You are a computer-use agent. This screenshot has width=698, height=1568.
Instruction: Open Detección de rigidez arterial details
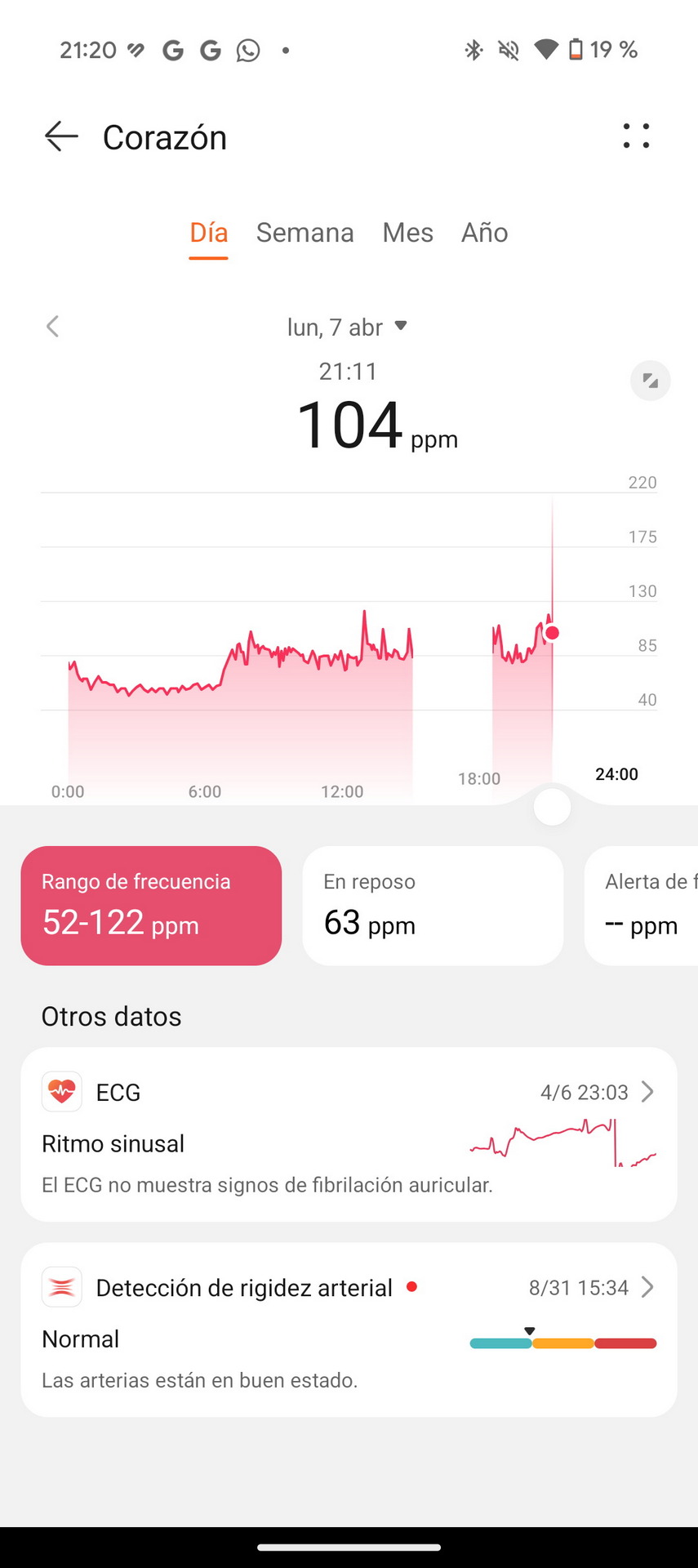[349, 1330]
